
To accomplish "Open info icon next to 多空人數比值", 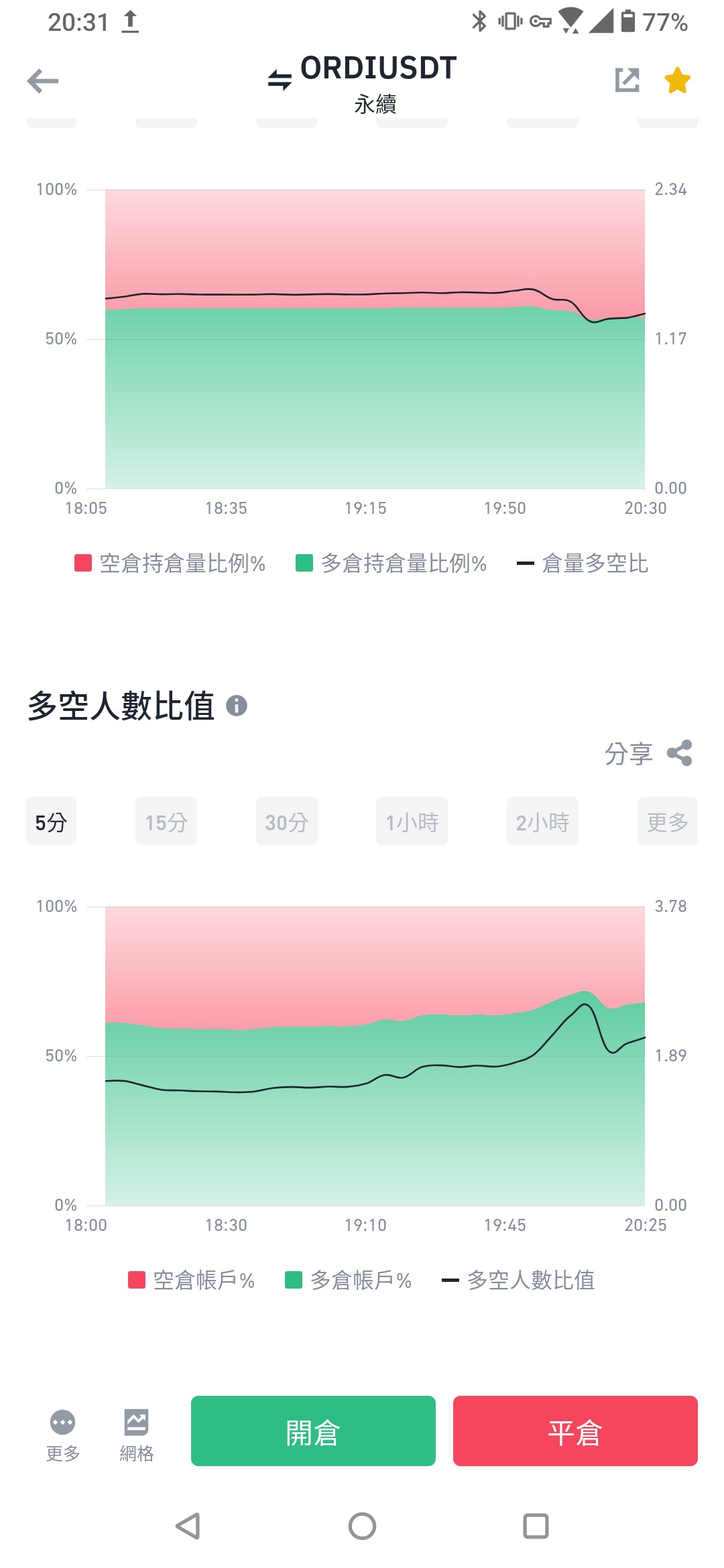I will [237, 706].
